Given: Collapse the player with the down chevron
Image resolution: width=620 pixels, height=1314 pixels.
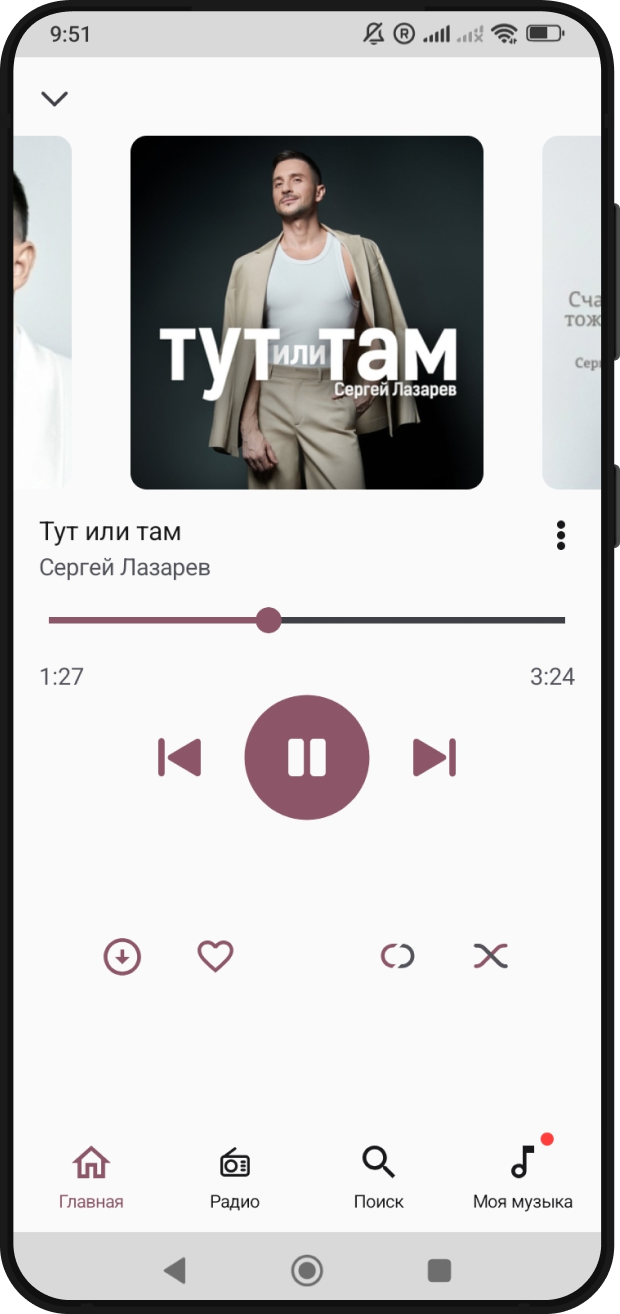Looking at the screenshot, I should pyautogui.click(x=54, y=98).
